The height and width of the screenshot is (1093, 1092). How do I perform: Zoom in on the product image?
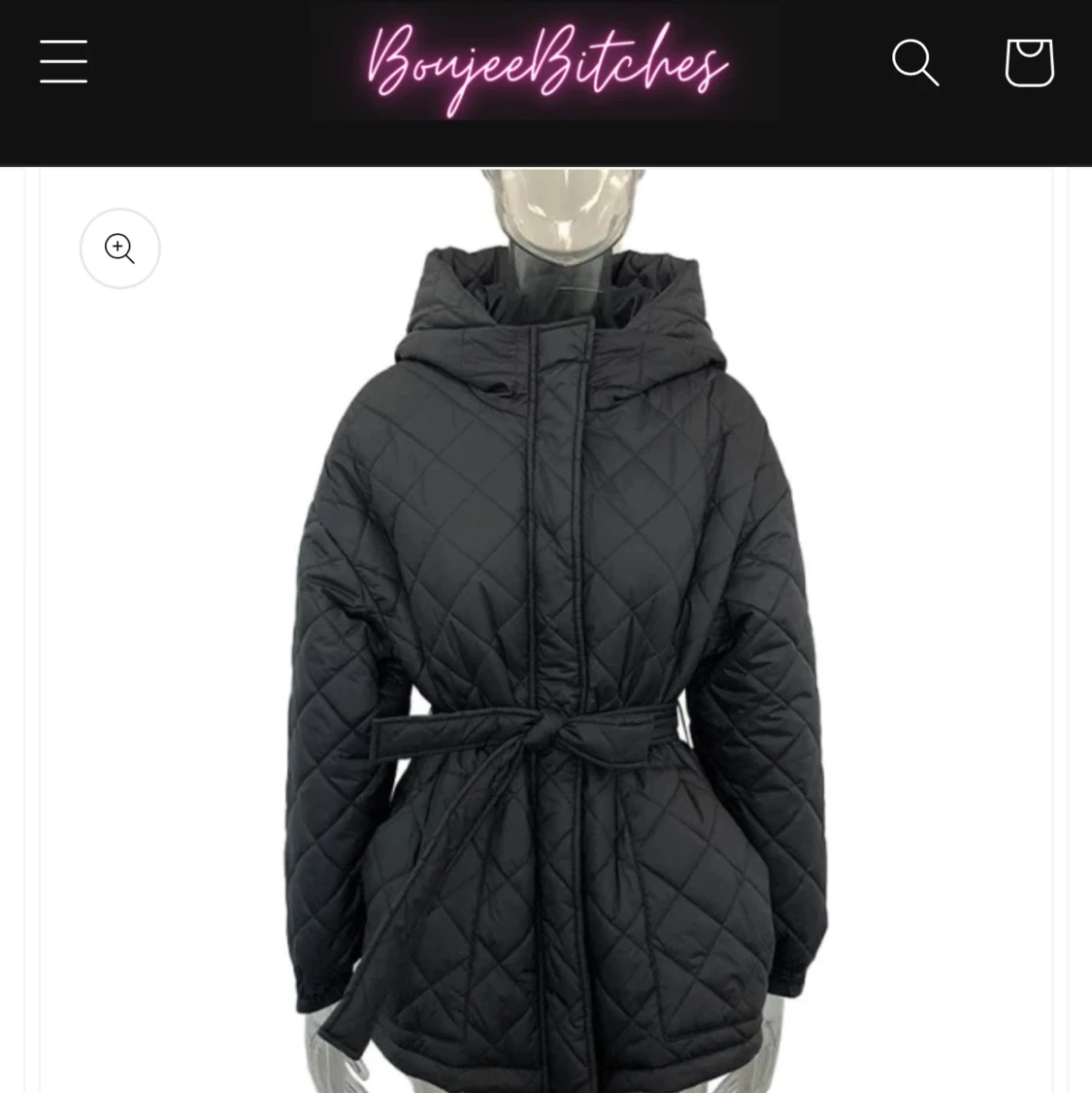[x=119, y=248]
